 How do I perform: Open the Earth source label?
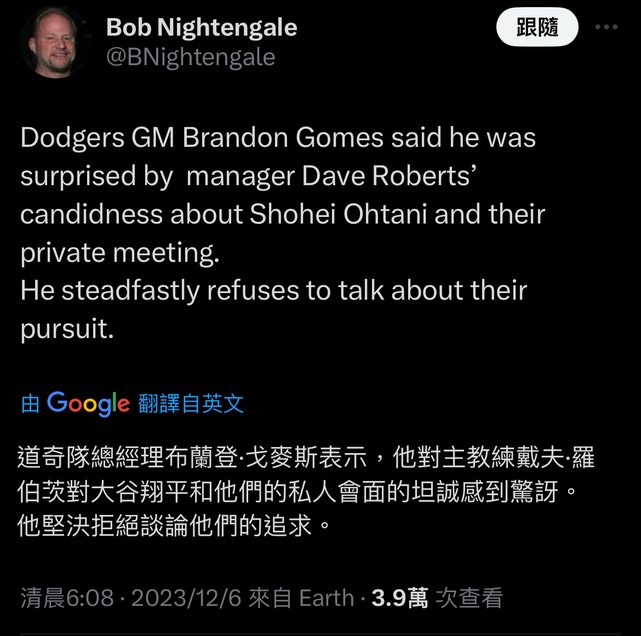[326, 598]
